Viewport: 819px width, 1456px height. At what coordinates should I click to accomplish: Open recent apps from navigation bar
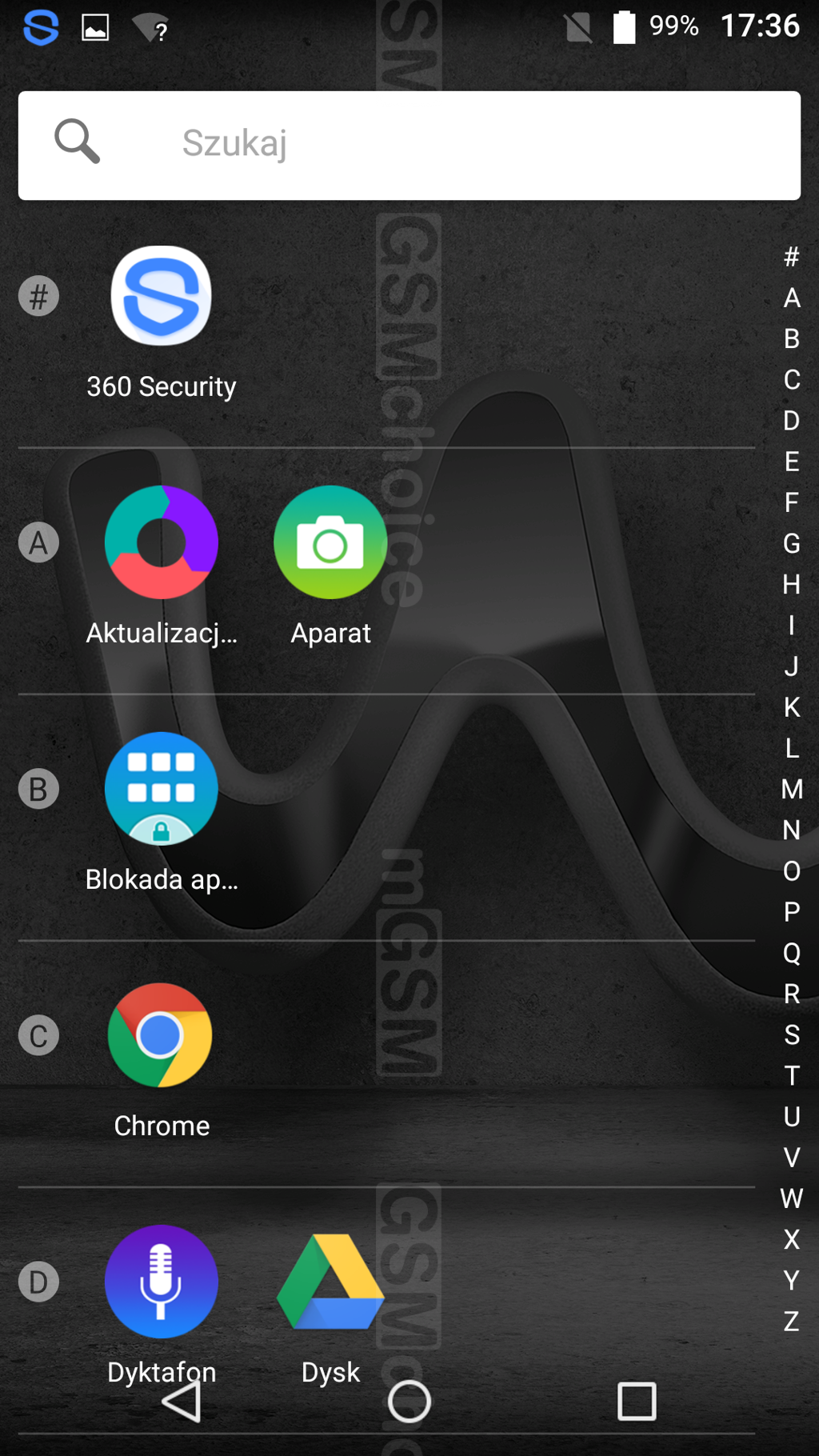(x=637, y=1402)
